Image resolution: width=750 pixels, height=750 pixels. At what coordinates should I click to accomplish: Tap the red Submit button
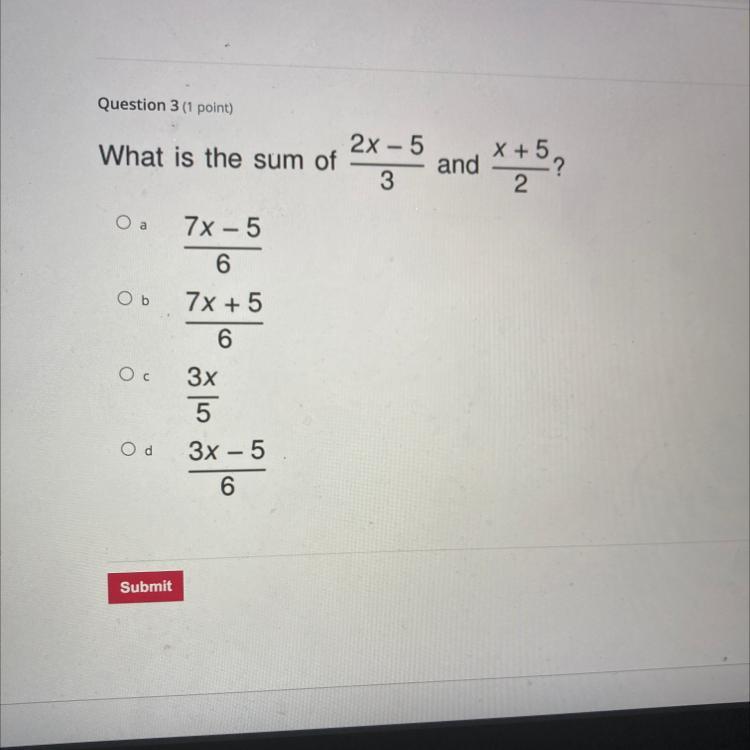[x=146, y=587]
